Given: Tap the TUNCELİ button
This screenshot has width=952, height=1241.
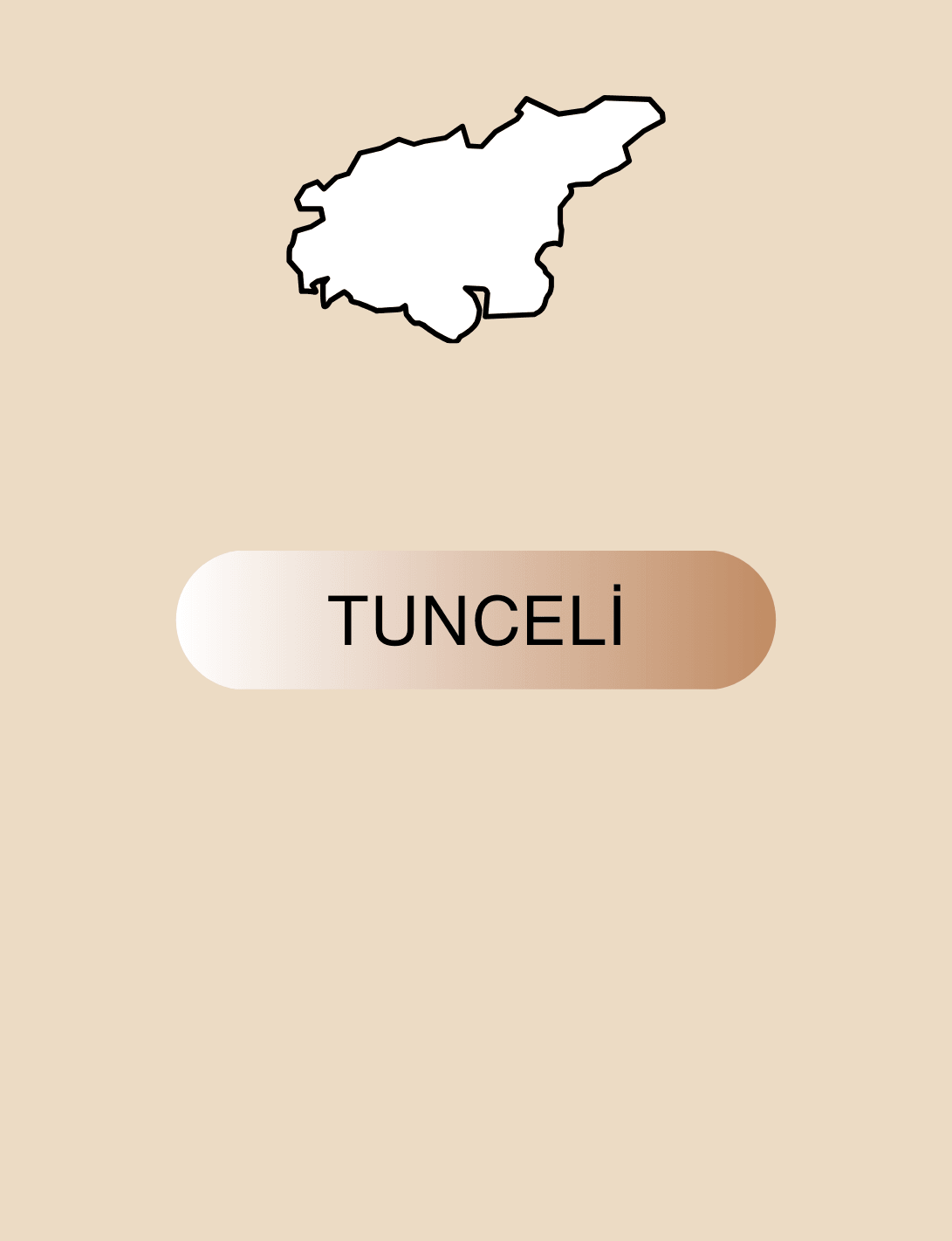Looking at the screenshot, I should (x=476, y=620).
